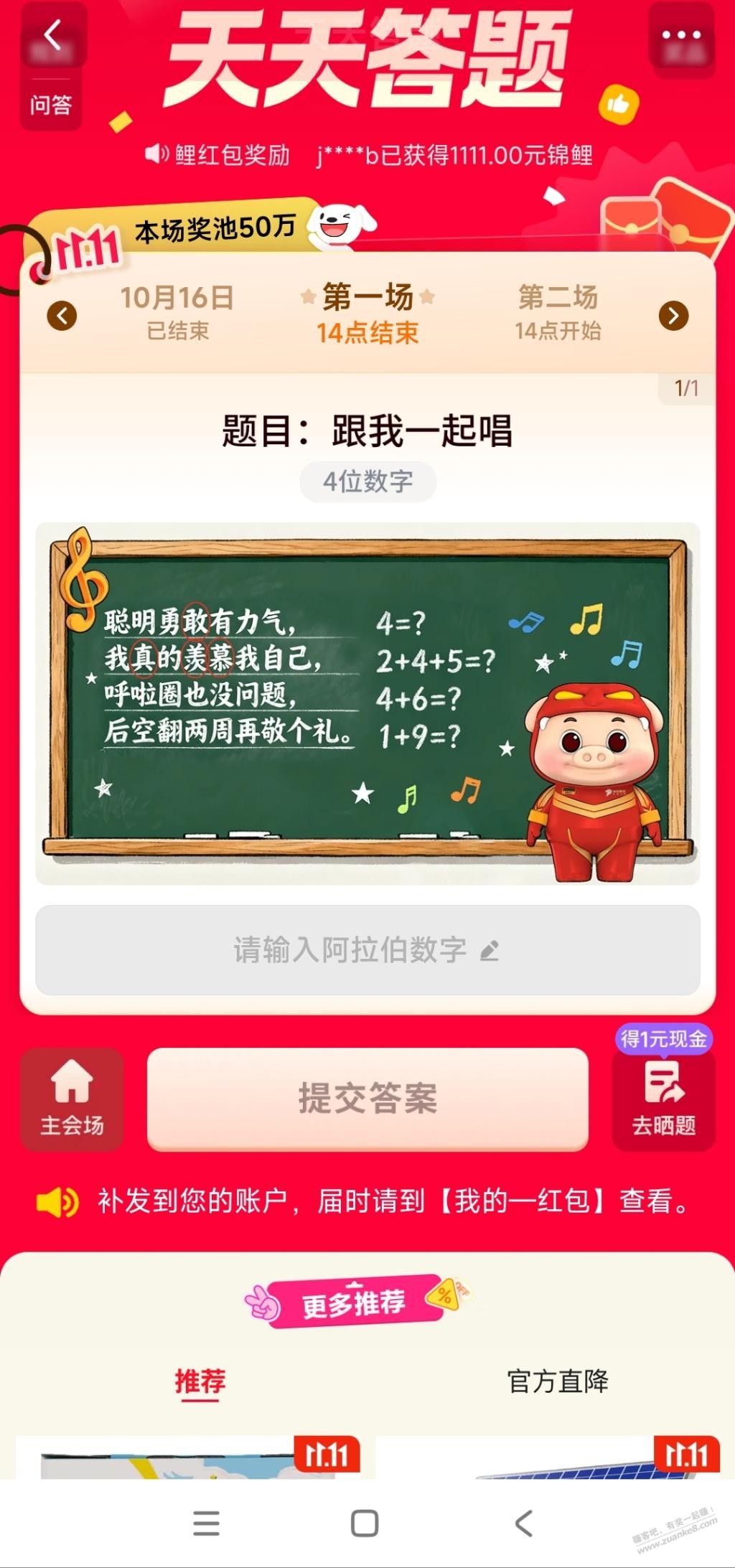Show previous sessions with left arrow
This screenshot has width=735, height=1568.
tap(62, 316)
